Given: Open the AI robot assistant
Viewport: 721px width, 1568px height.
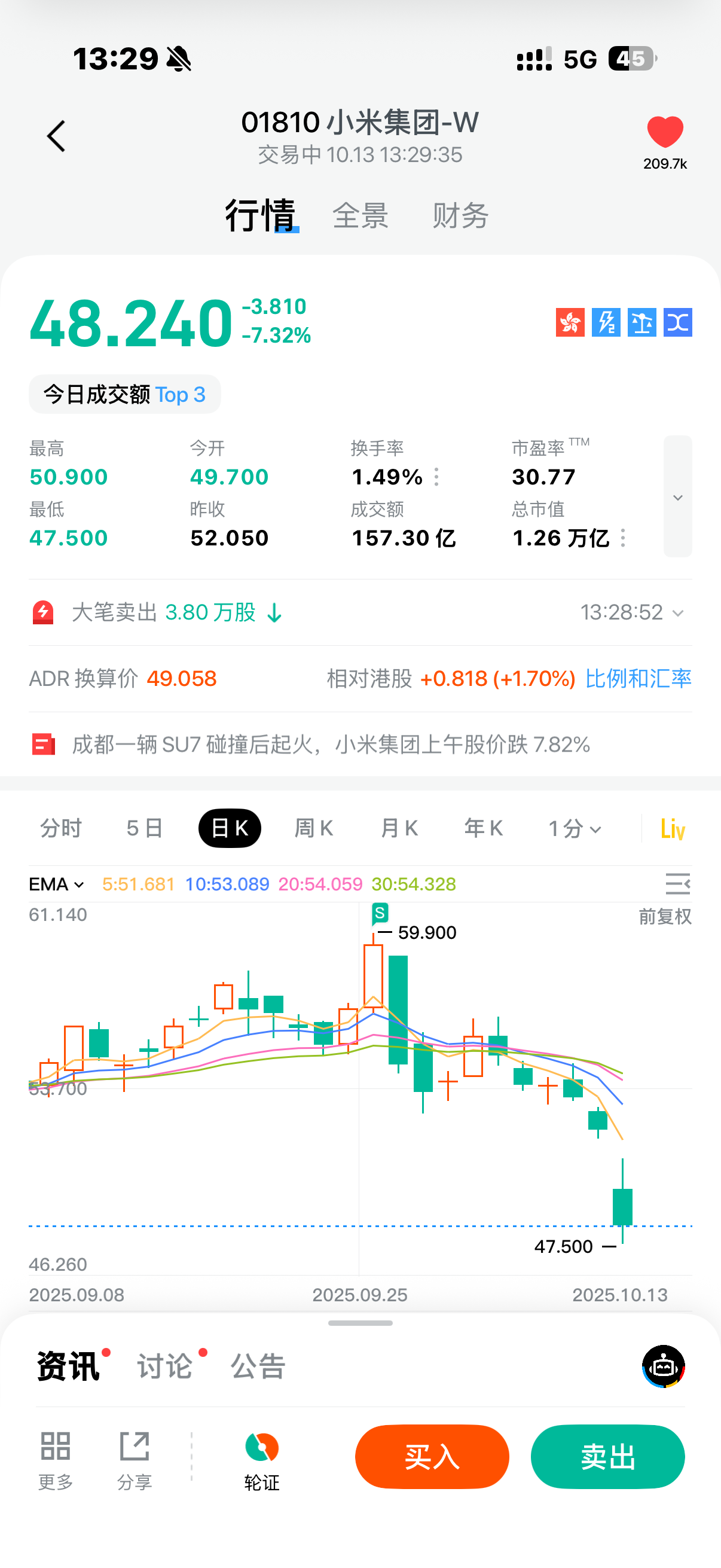Looking at the screenshot, I should click(x=663, y=1366).
